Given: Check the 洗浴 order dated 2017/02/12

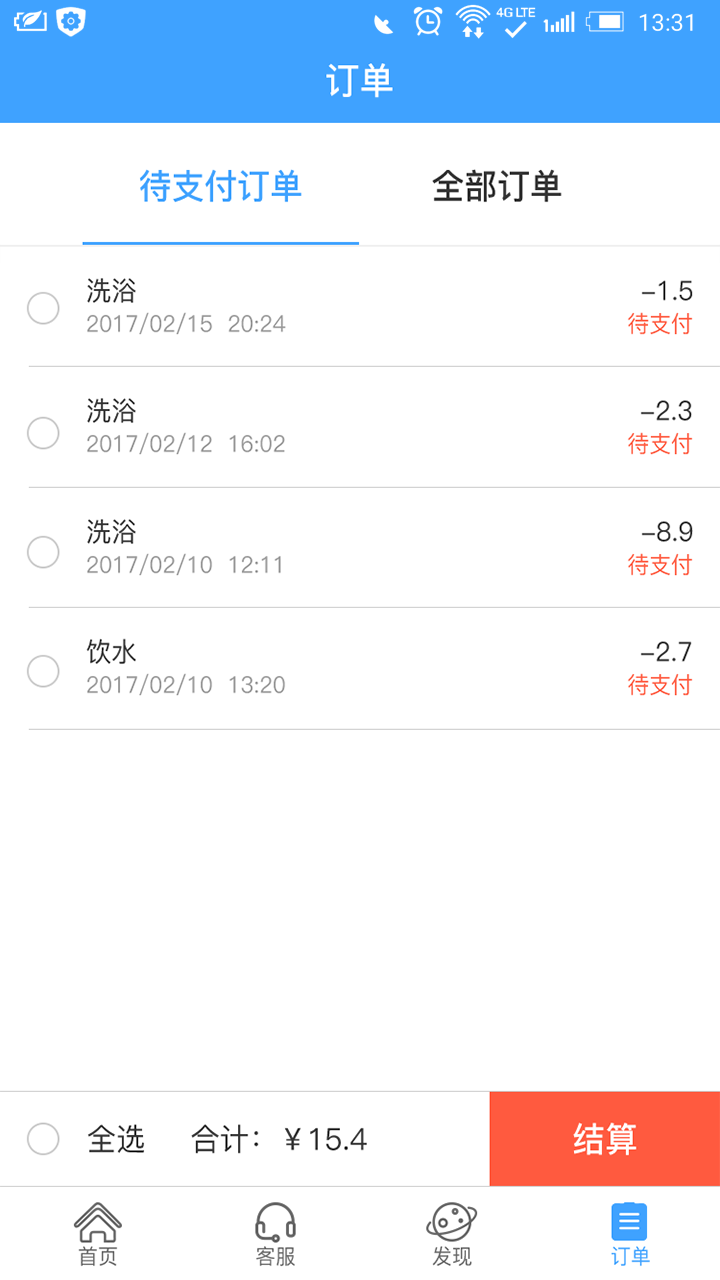Looking at the screenshot, I should [x=43, y=433].
